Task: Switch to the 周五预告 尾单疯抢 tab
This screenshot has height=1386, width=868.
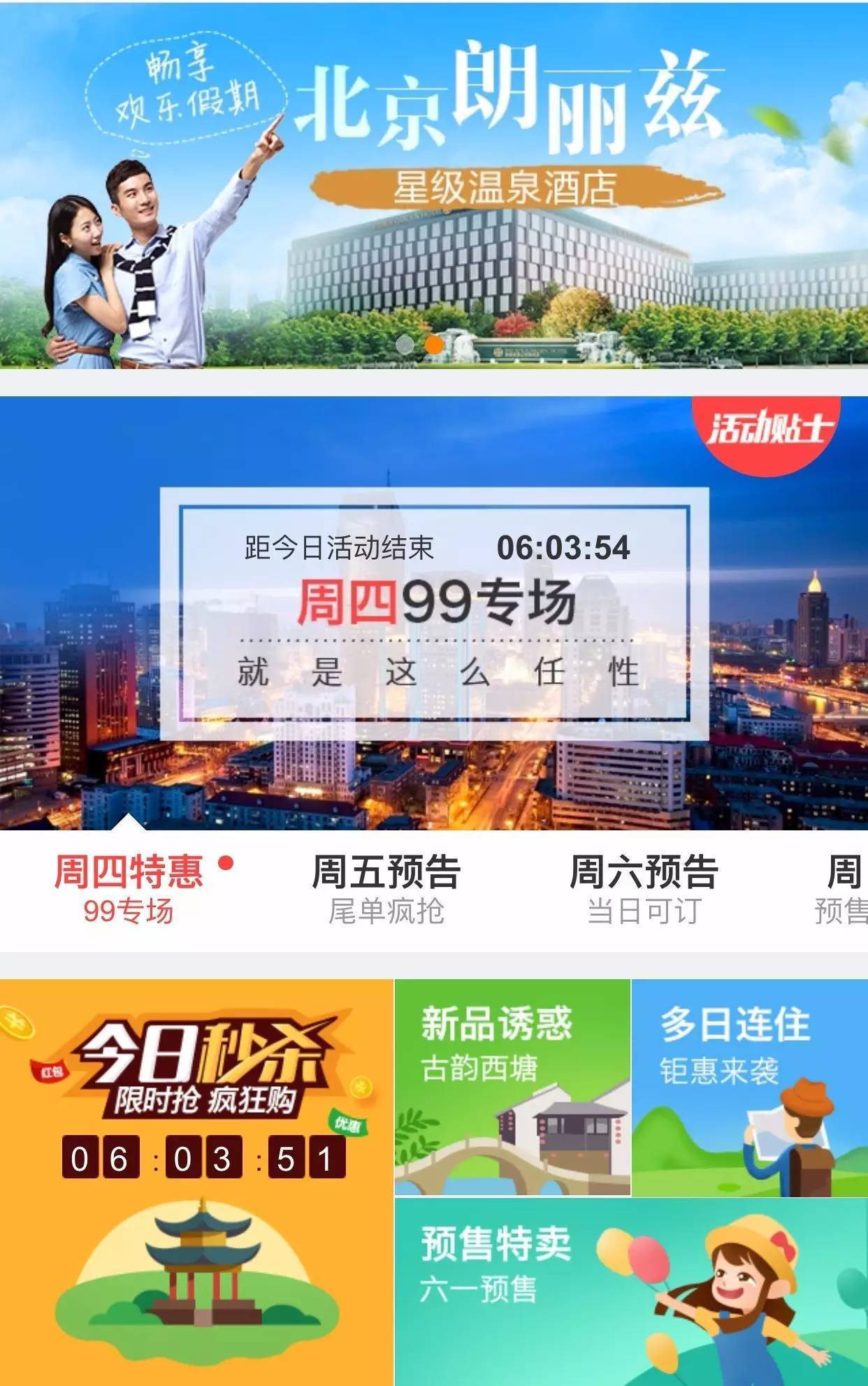Action: (x=386, y=889)
